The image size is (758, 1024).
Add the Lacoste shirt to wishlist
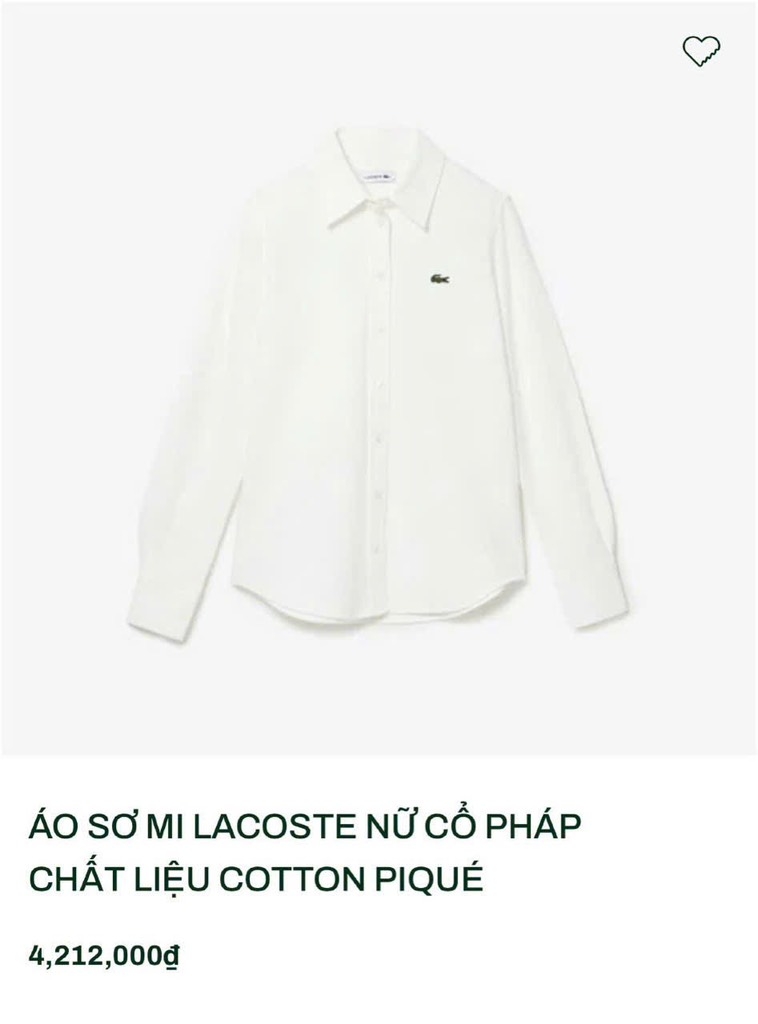click(701, 50)
